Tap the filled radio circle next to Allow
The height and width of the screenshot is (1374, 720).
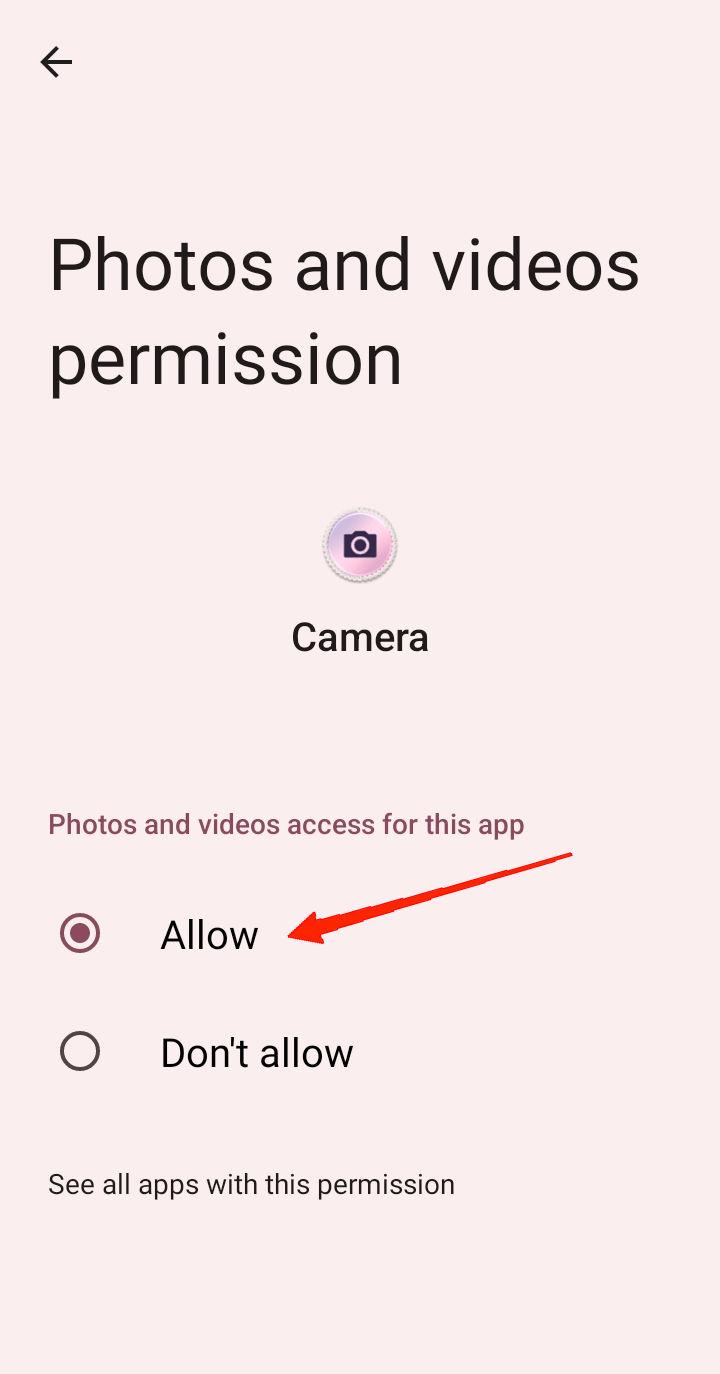(80, 935)
